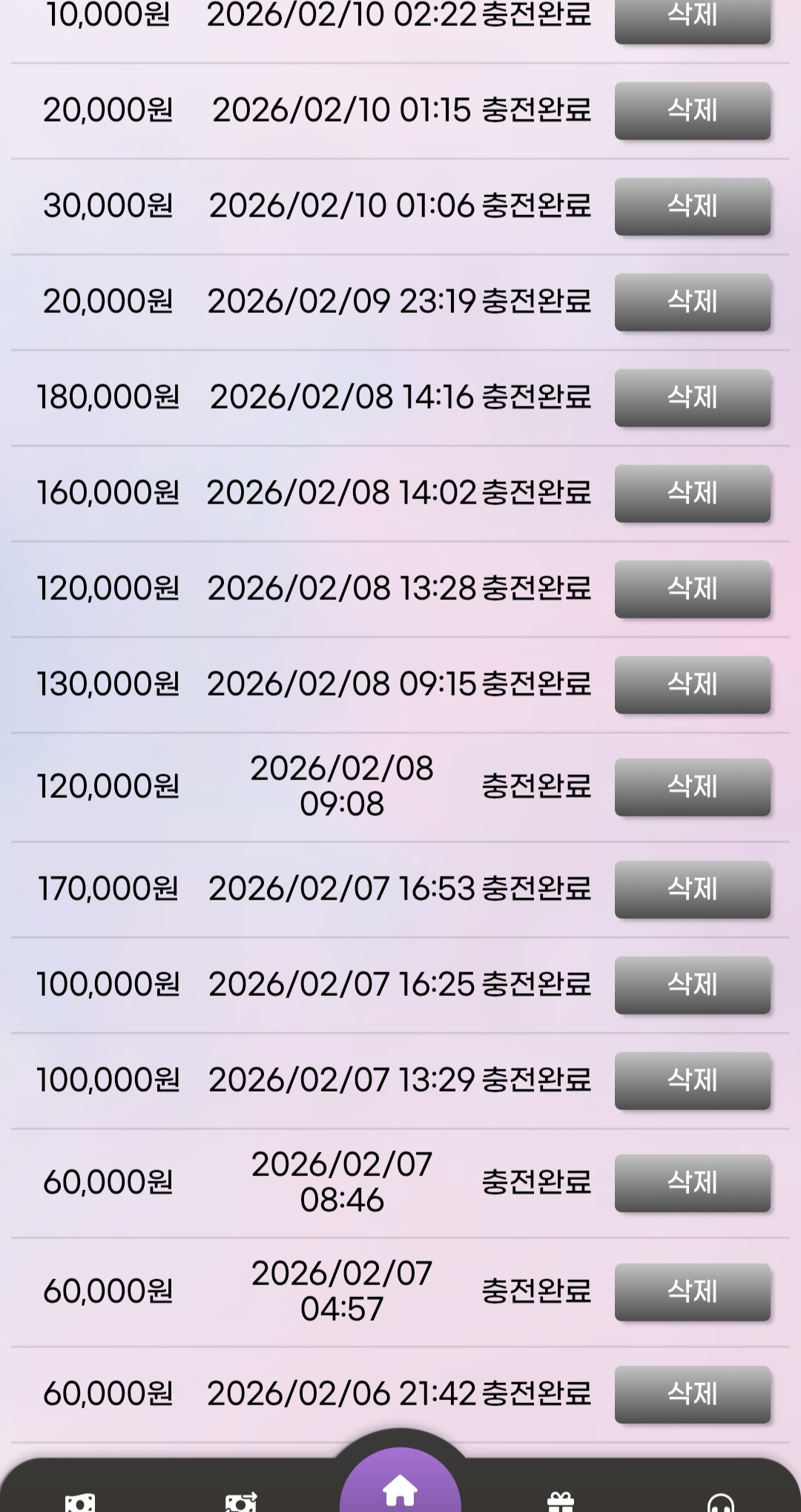The image size is (801, 1512).
Task: Delete the 10,000원 charge from 02/10 02:22
Action: tap(691, 16)
